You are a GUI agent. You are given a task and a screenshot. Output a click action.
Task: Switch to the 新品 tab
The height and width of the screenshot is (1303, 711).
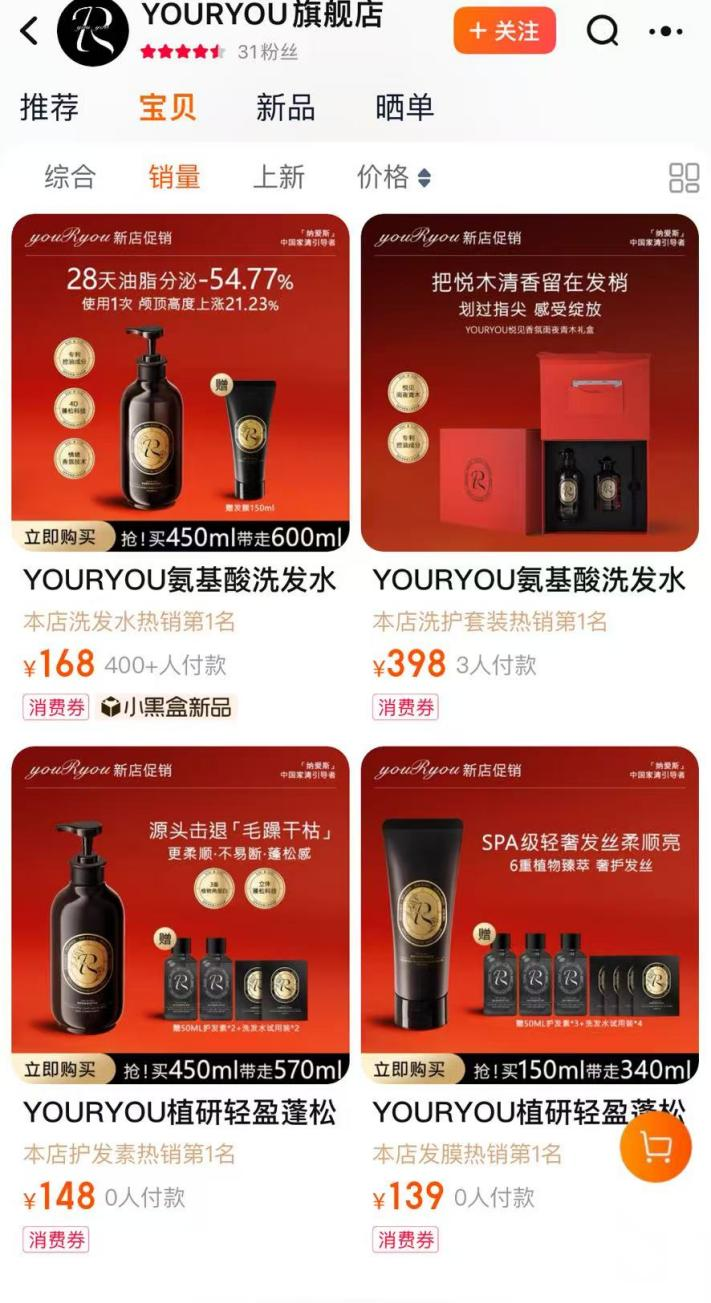pos(285,108)
